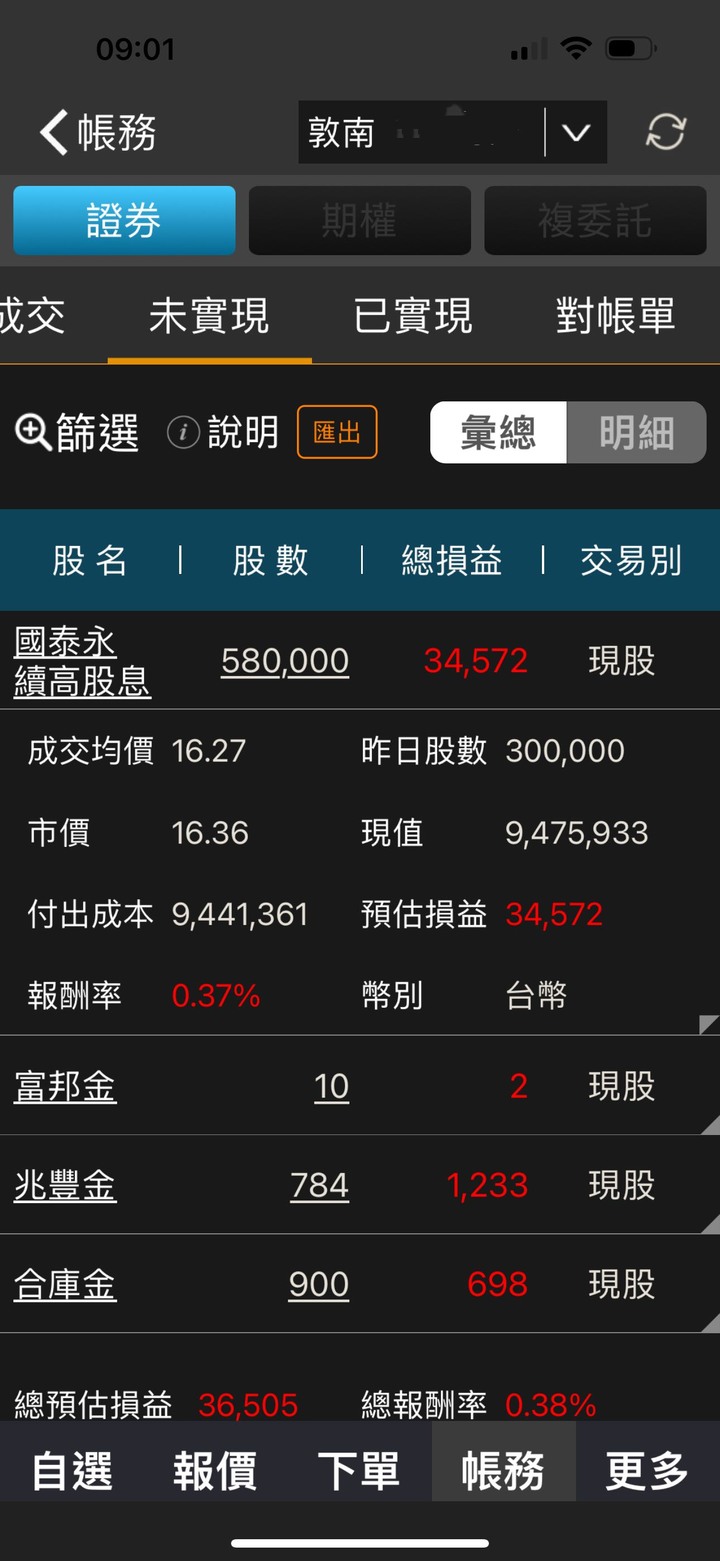Screen dimensions: 720x1561
Task: Open the 更多 more menu
Action: pos(647,1472)
